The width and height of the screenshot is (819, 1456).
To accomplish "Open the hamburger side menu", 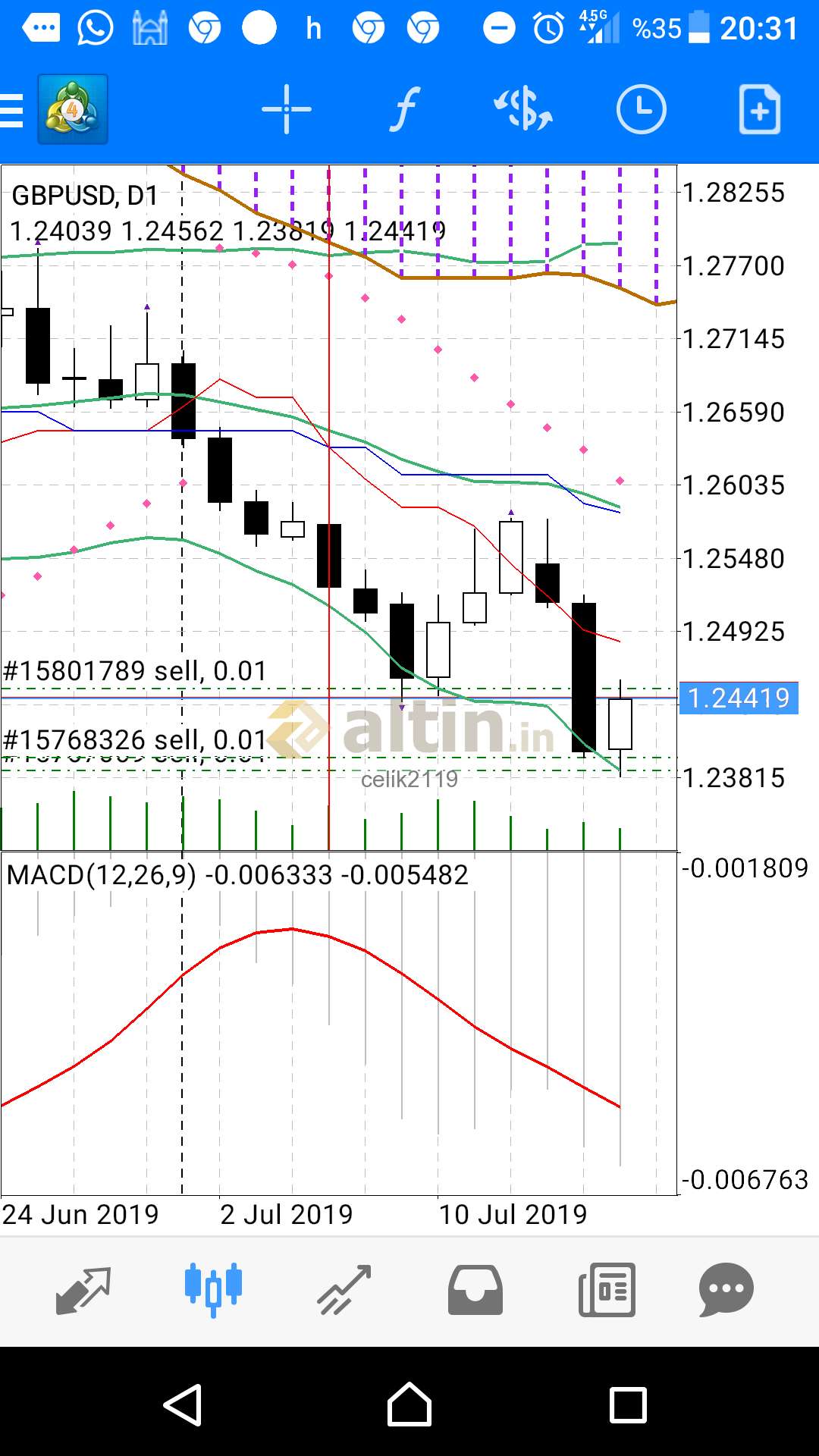I will [11, 110].
